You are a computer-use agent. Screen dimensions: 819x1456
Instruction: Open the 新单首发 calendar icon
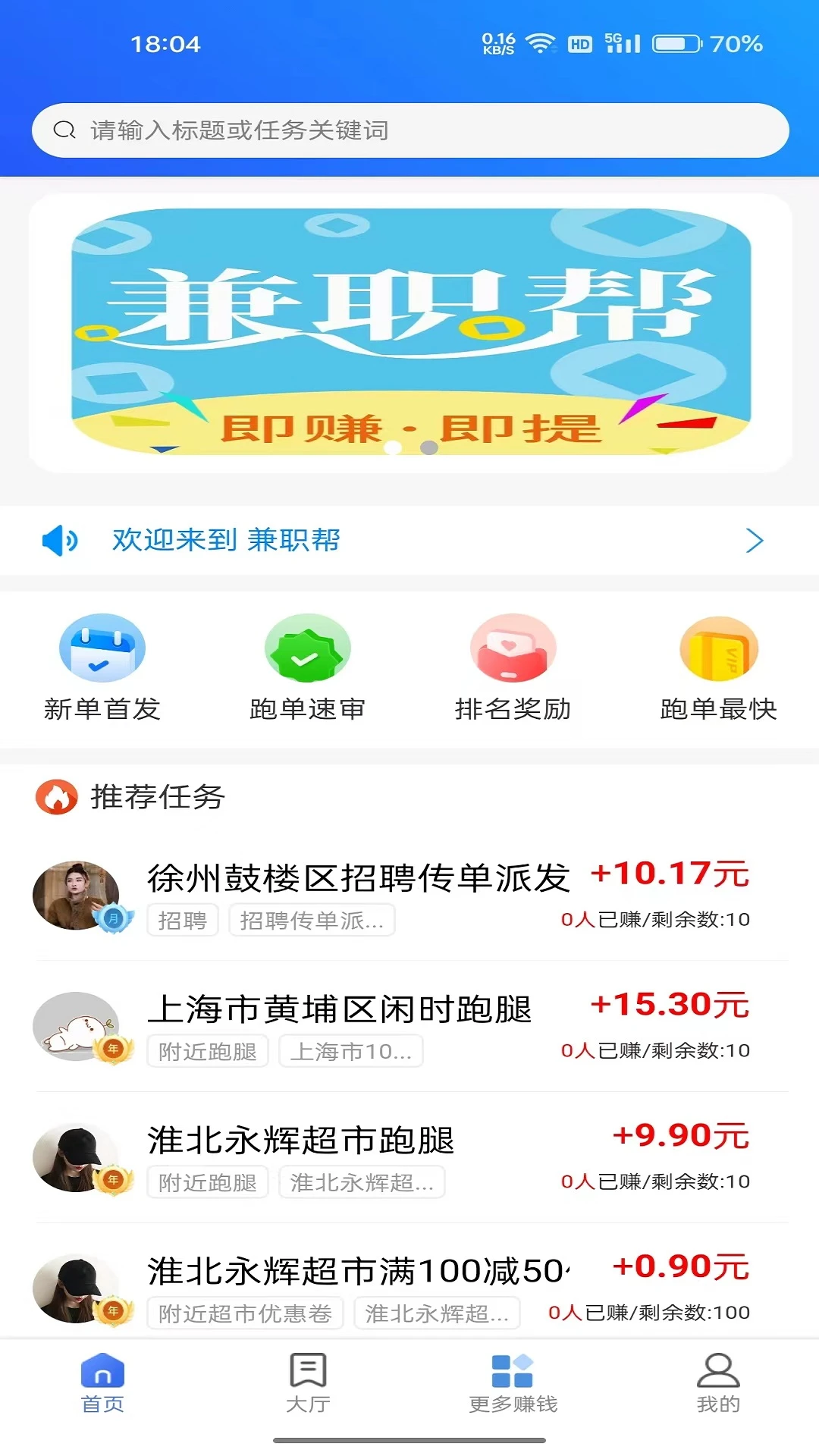tap(102, 648)
